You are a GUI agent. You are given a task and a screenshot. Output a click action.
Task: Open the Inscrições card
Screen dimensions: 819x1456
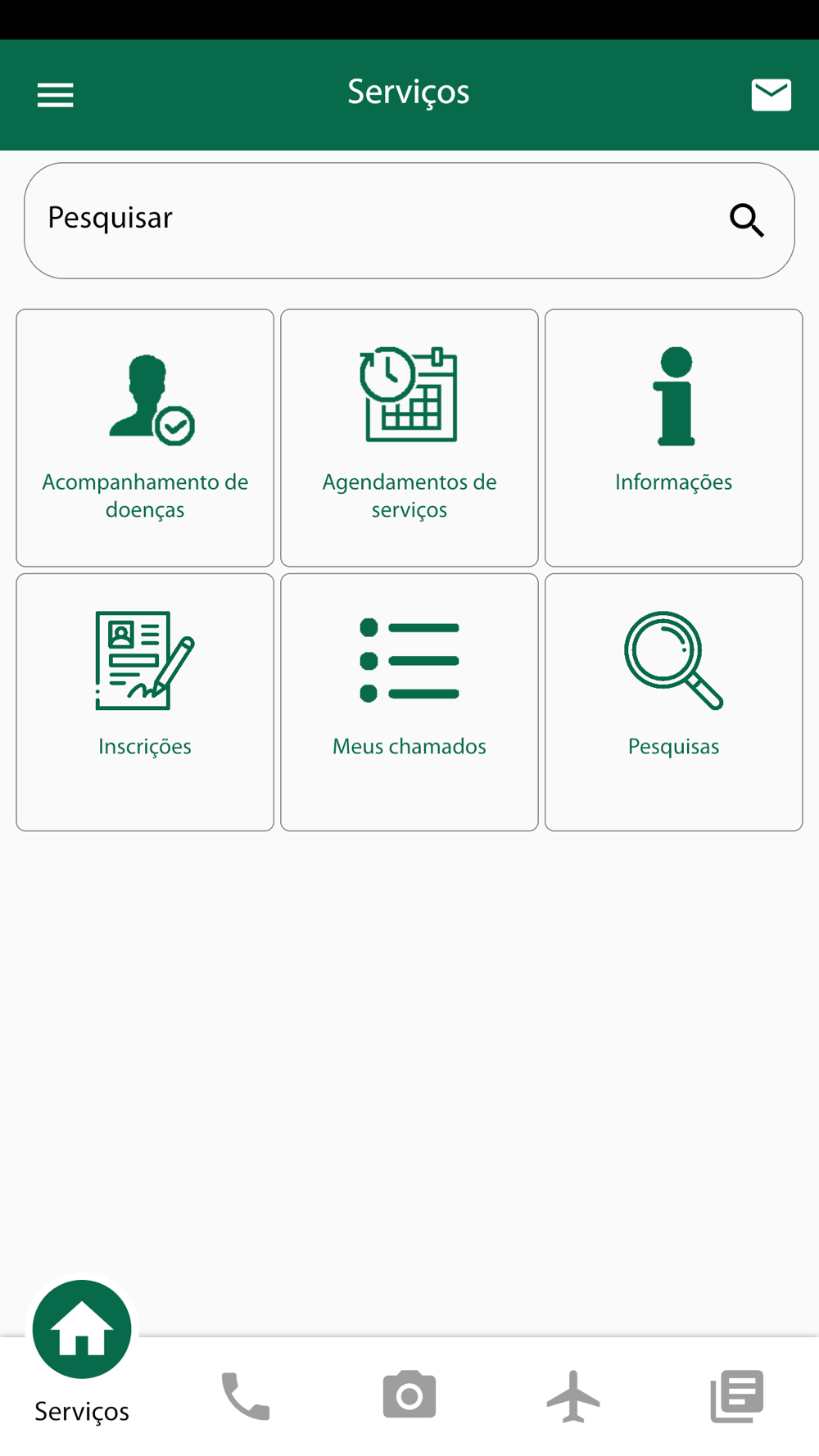point(145,702)
